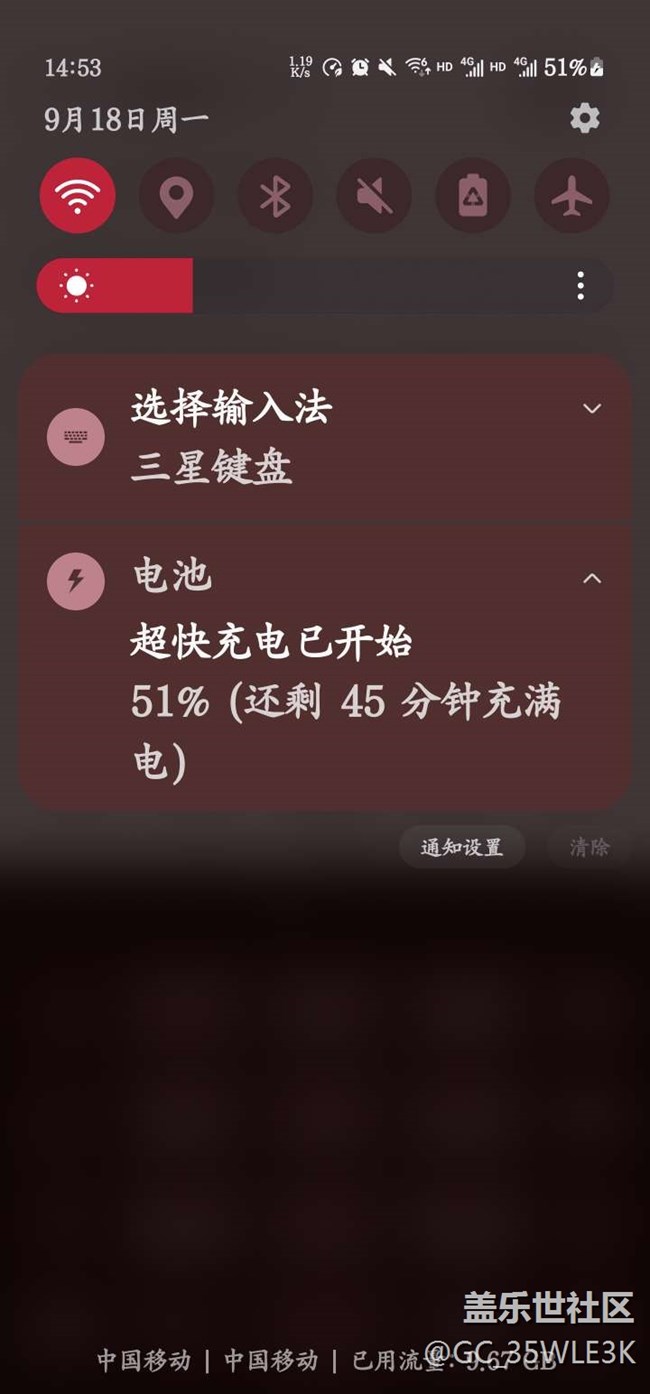Viewport: 650px width, 1394px height.
Task: Enable the location quick toggle
Action: click(176, 196)
